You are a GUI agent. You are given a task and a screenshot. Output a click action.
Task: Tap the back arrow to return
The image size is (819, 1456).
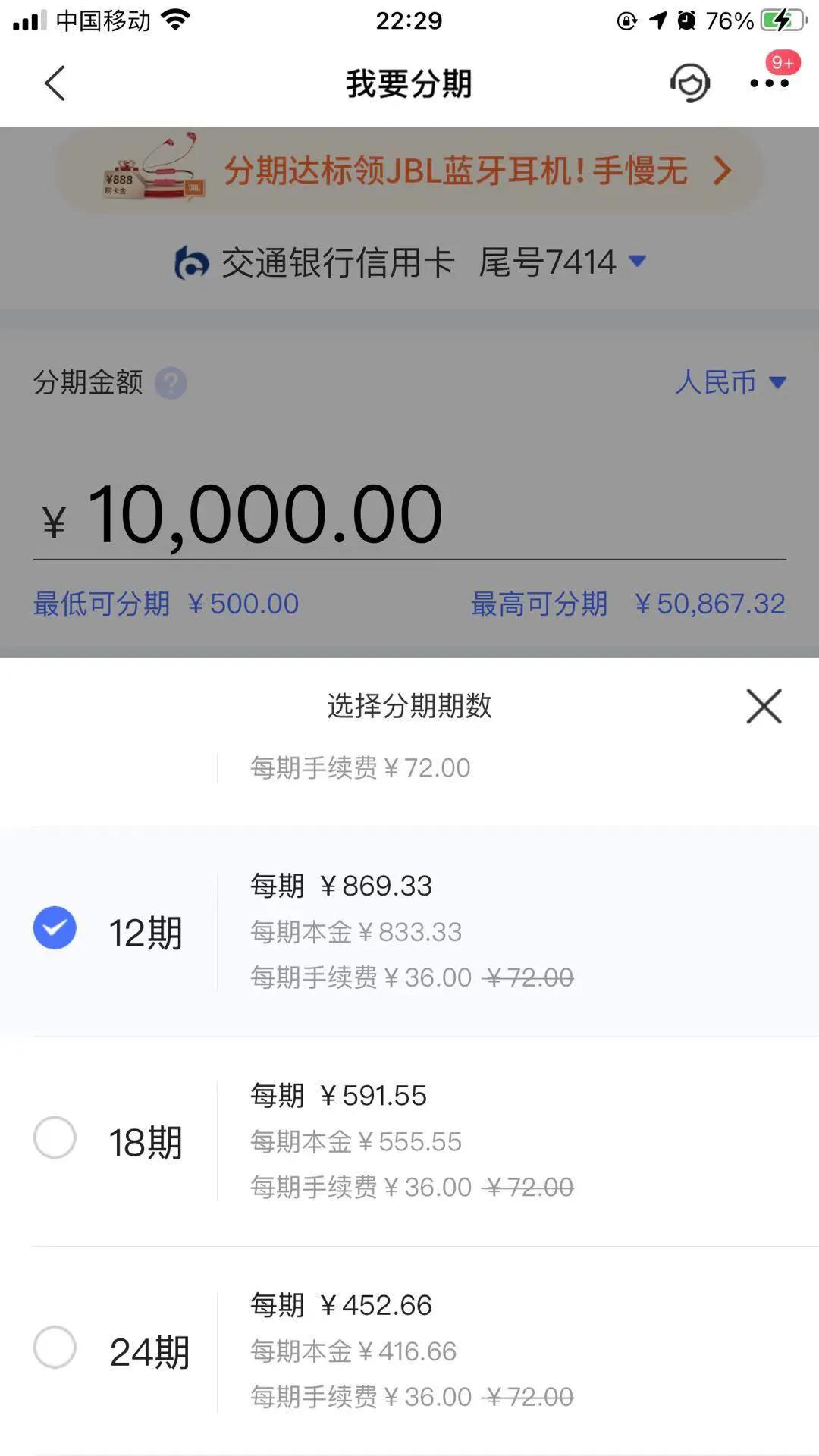55,83
